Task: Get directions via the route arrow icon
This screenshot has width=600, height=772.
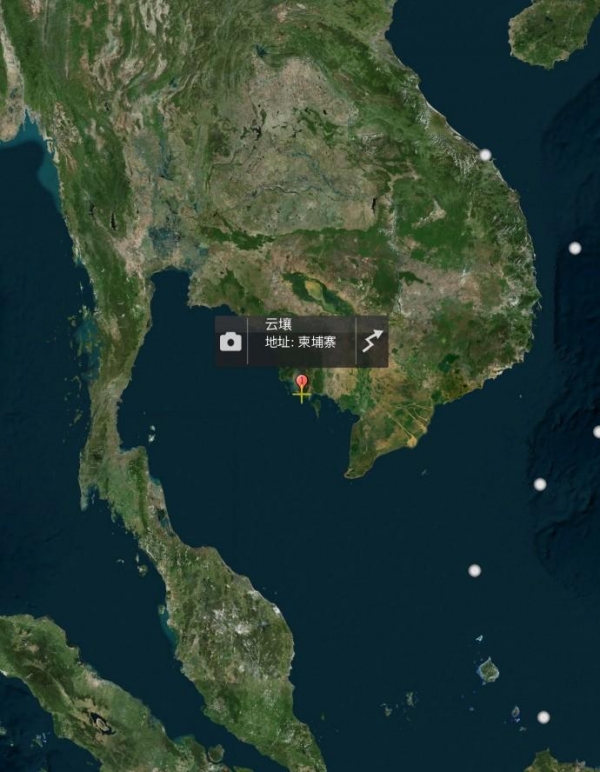Action: [372, 342]
